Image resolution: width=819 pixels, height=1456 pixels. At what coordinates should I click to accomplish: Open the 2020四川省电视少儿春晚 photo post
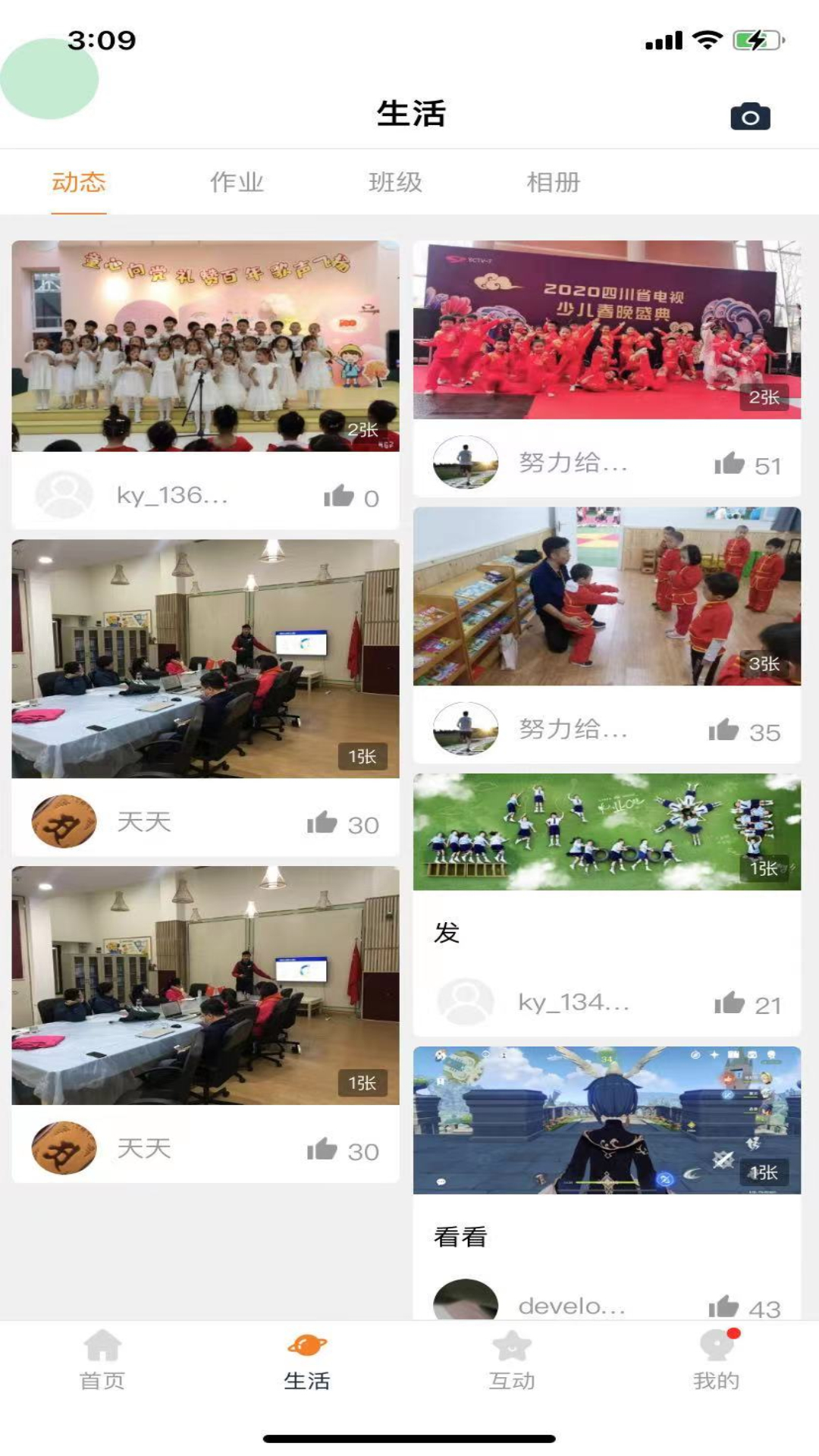point(607,330)
